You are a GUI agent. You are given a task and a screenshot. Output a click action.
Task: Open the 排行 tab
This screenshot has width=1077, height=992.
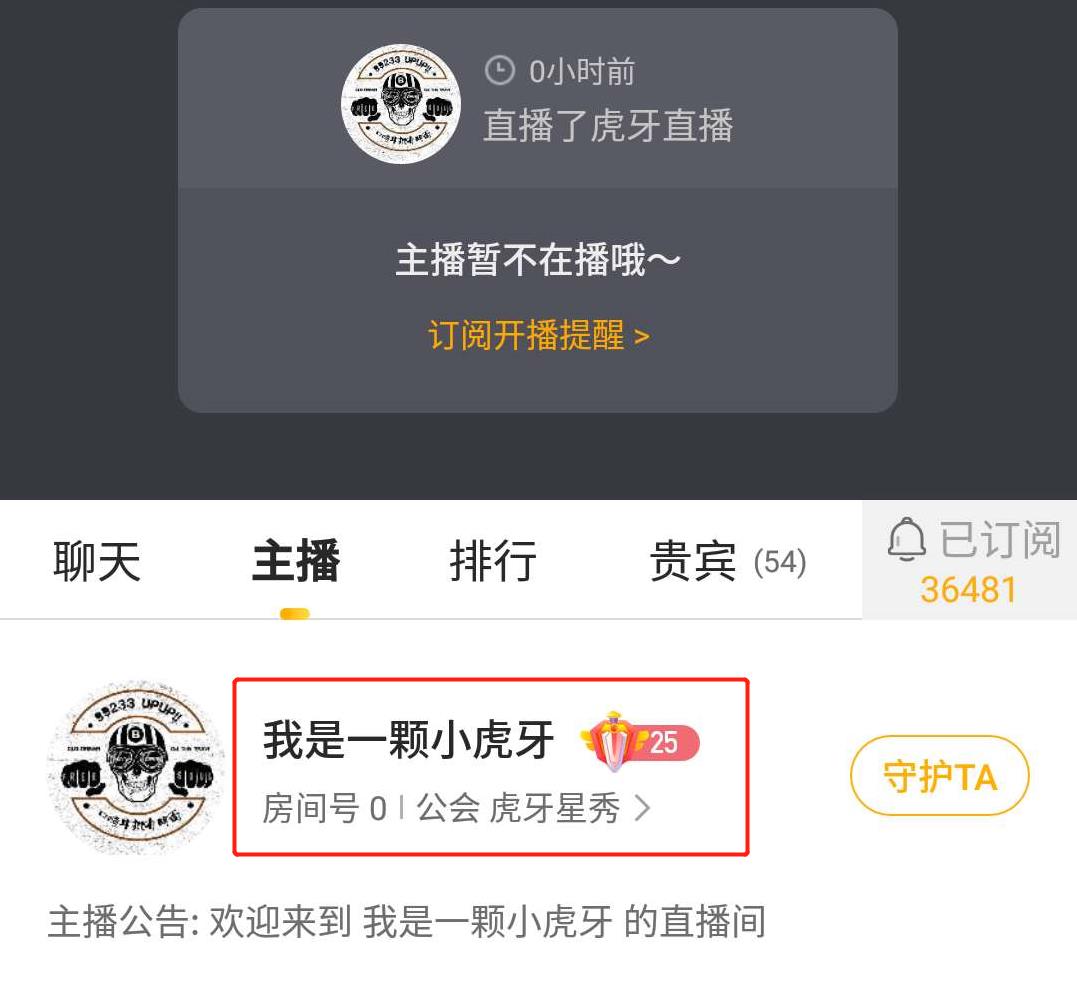(493, 561)
